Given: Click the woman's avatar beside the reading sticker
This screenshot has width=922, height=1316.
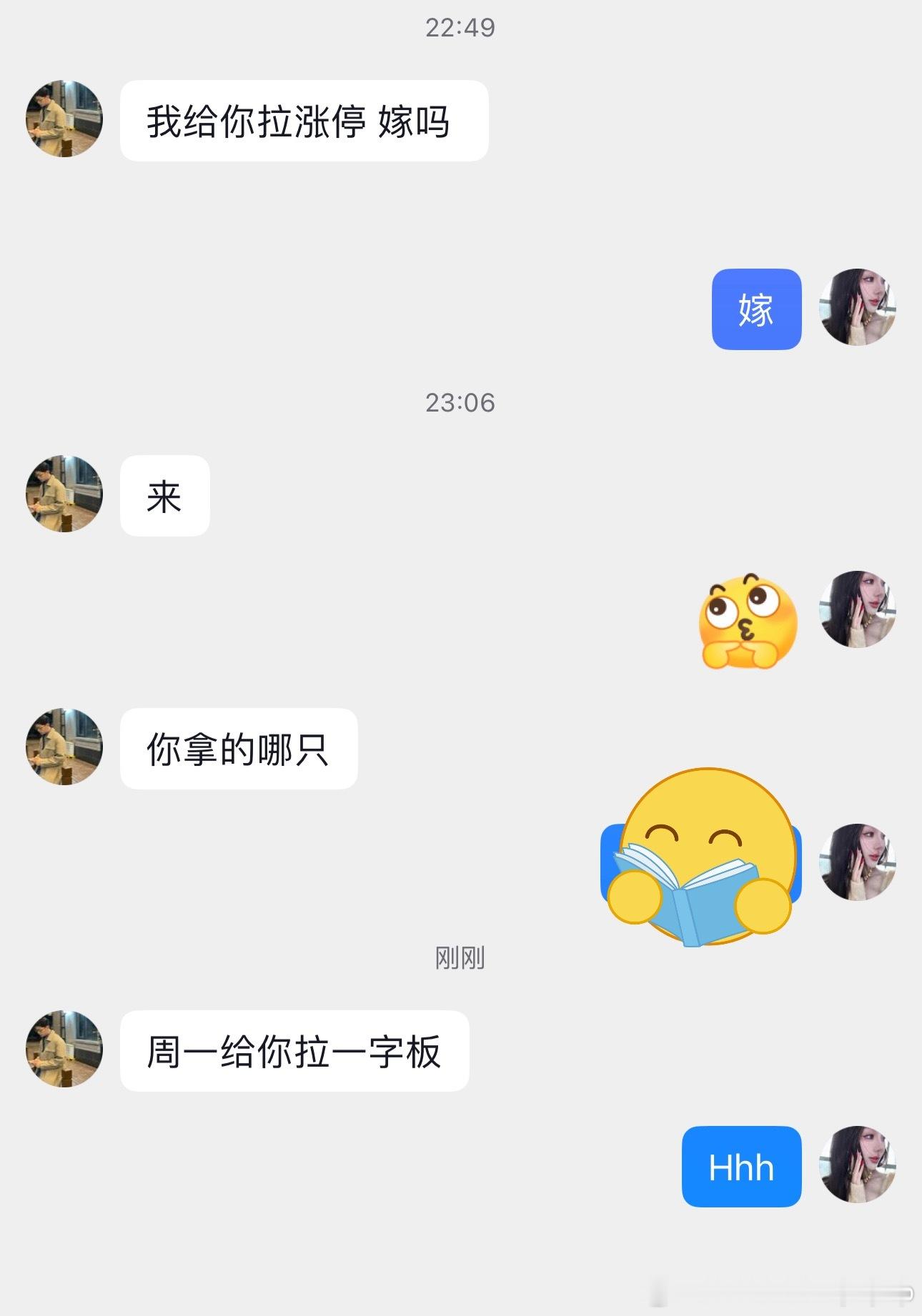Looking at the screenshot, I should (858, 864).
